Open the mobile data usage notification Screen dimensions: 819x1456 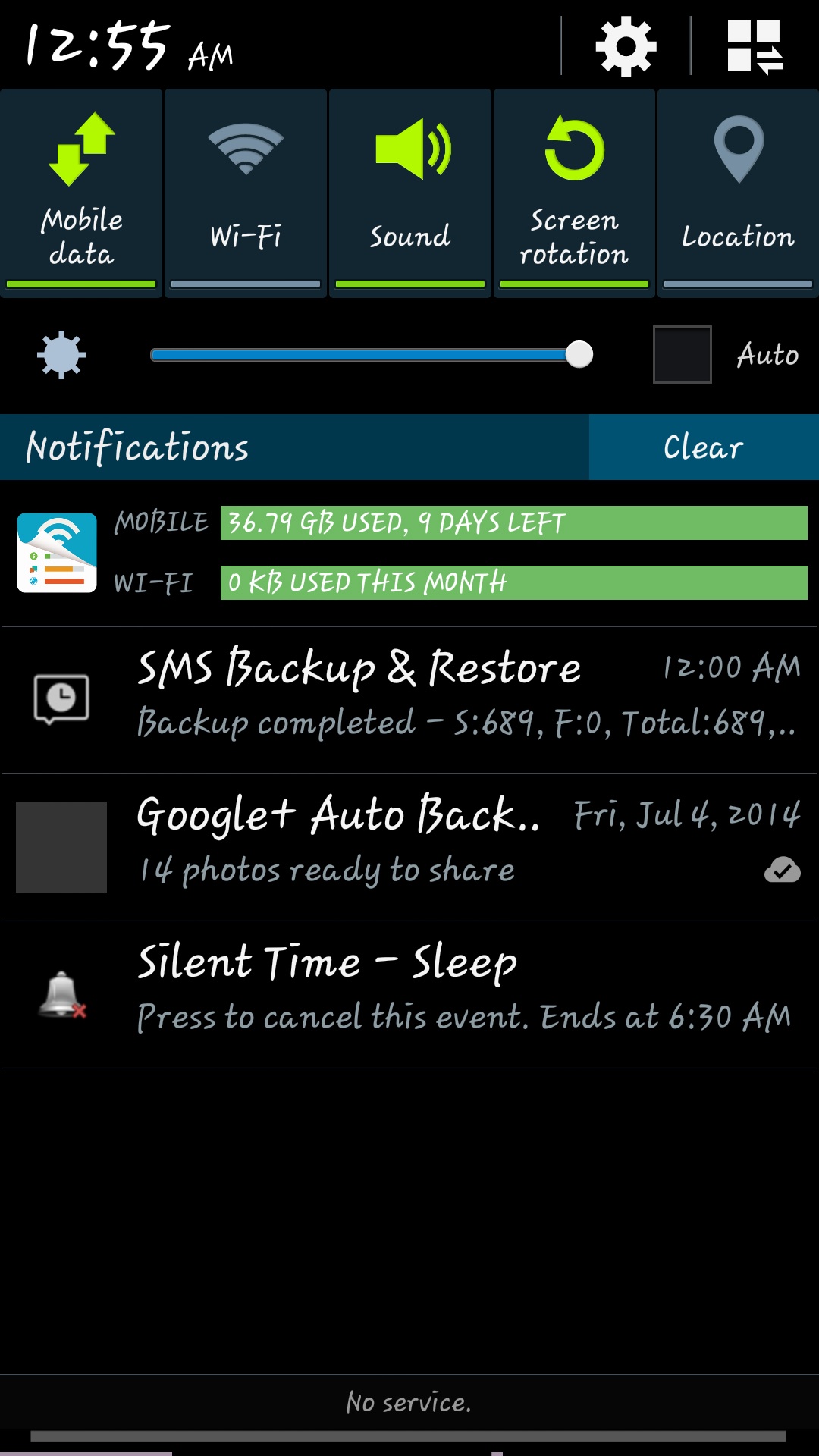[x=409, y=553]
